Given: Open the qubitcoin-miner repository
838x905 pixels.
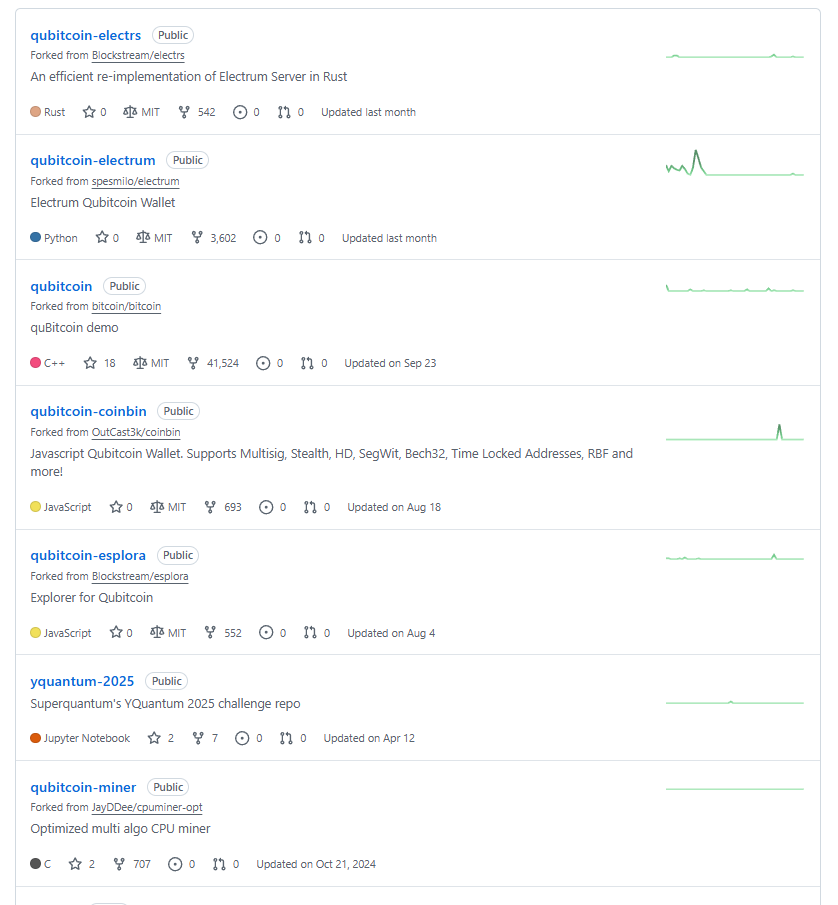Looking at the screenshot, I should pos(83,787).
